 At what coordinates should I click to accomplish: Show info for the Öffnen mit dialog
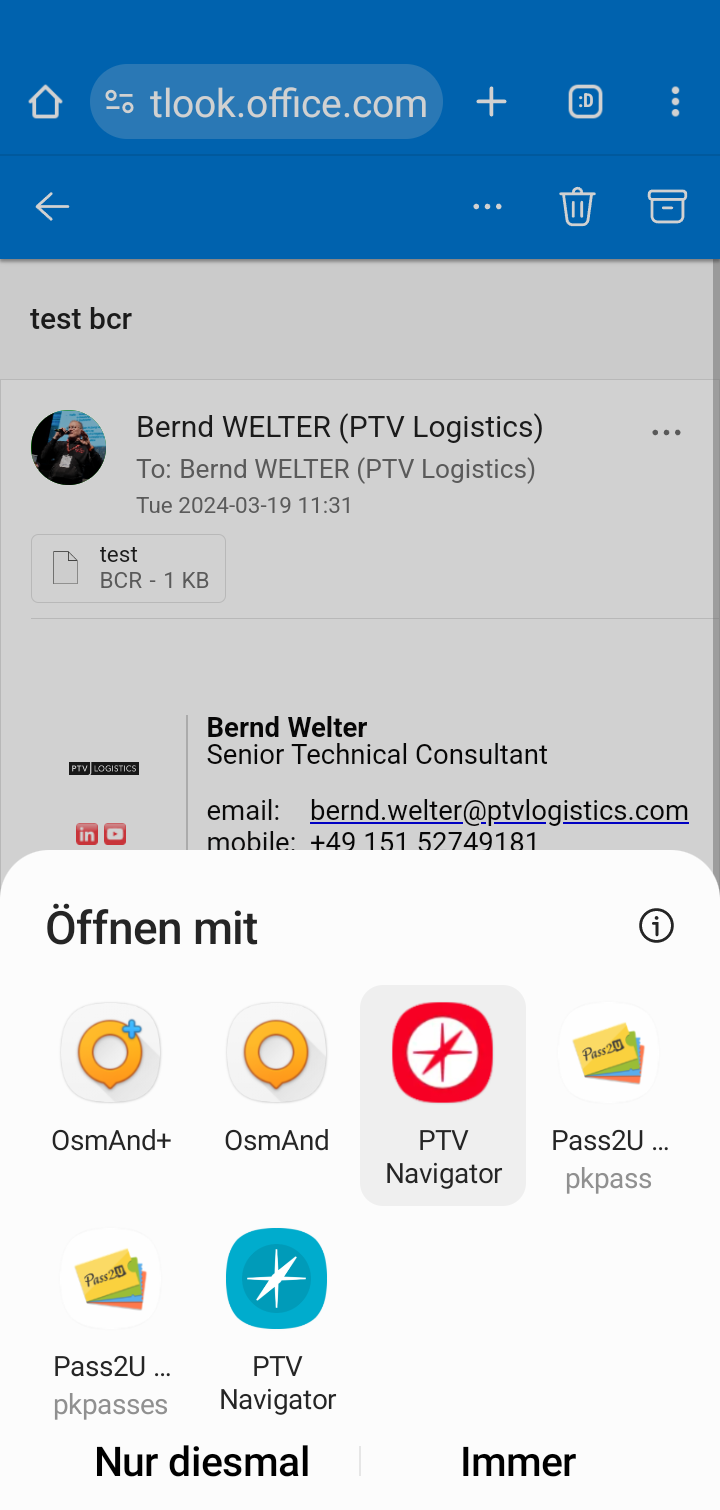pos(656,926)
